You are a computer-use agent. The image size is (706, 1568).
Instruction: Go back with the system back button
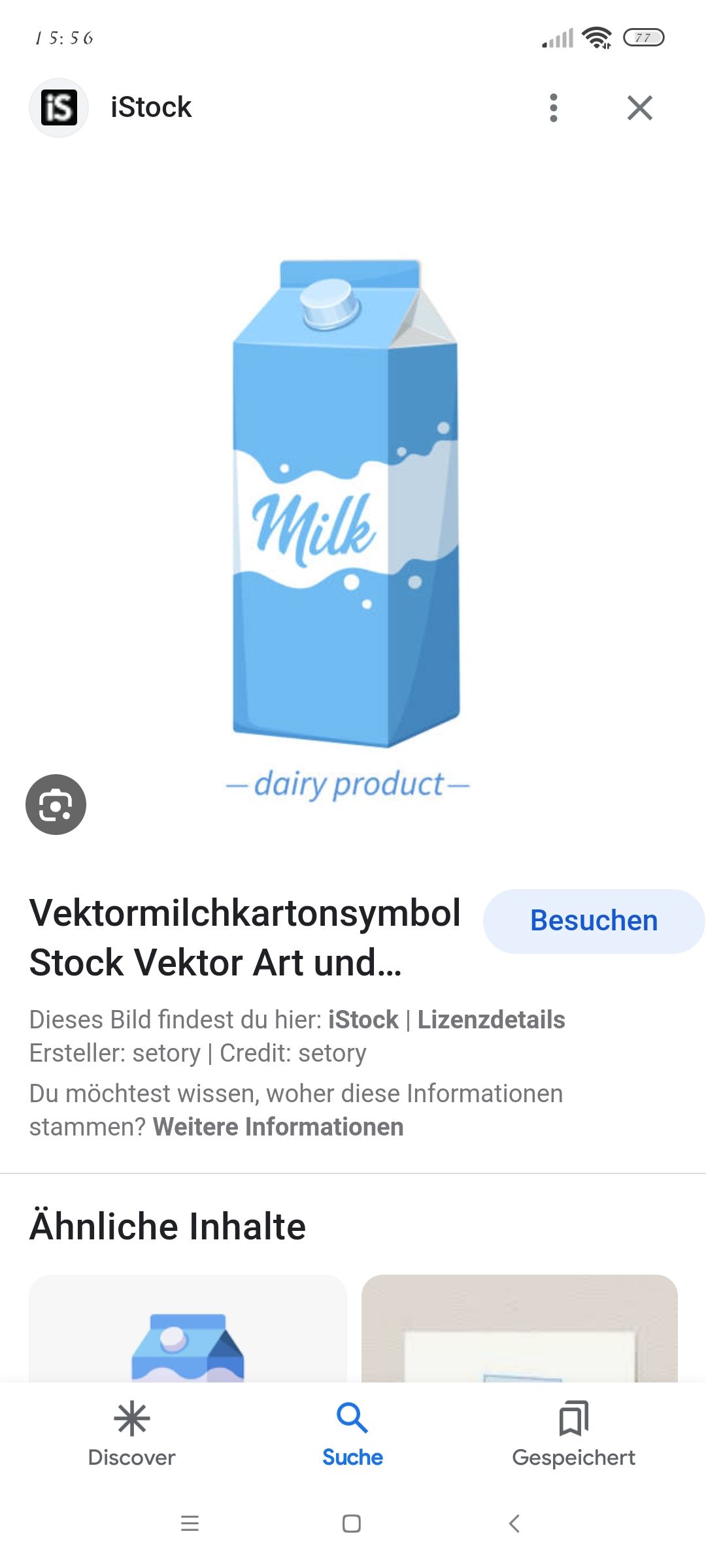514,1524
